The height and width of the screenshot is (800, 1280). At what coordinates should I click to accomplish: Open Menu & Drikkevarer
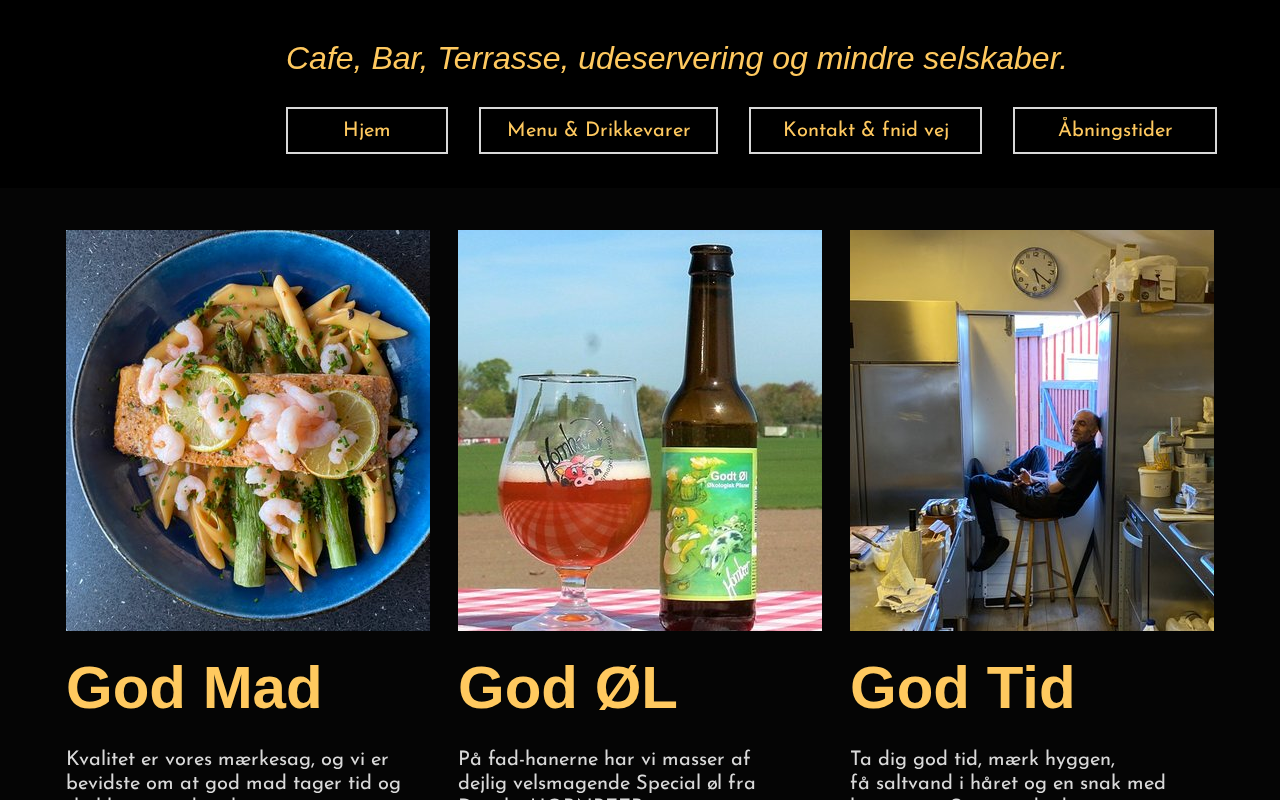[x=598, y=131]
